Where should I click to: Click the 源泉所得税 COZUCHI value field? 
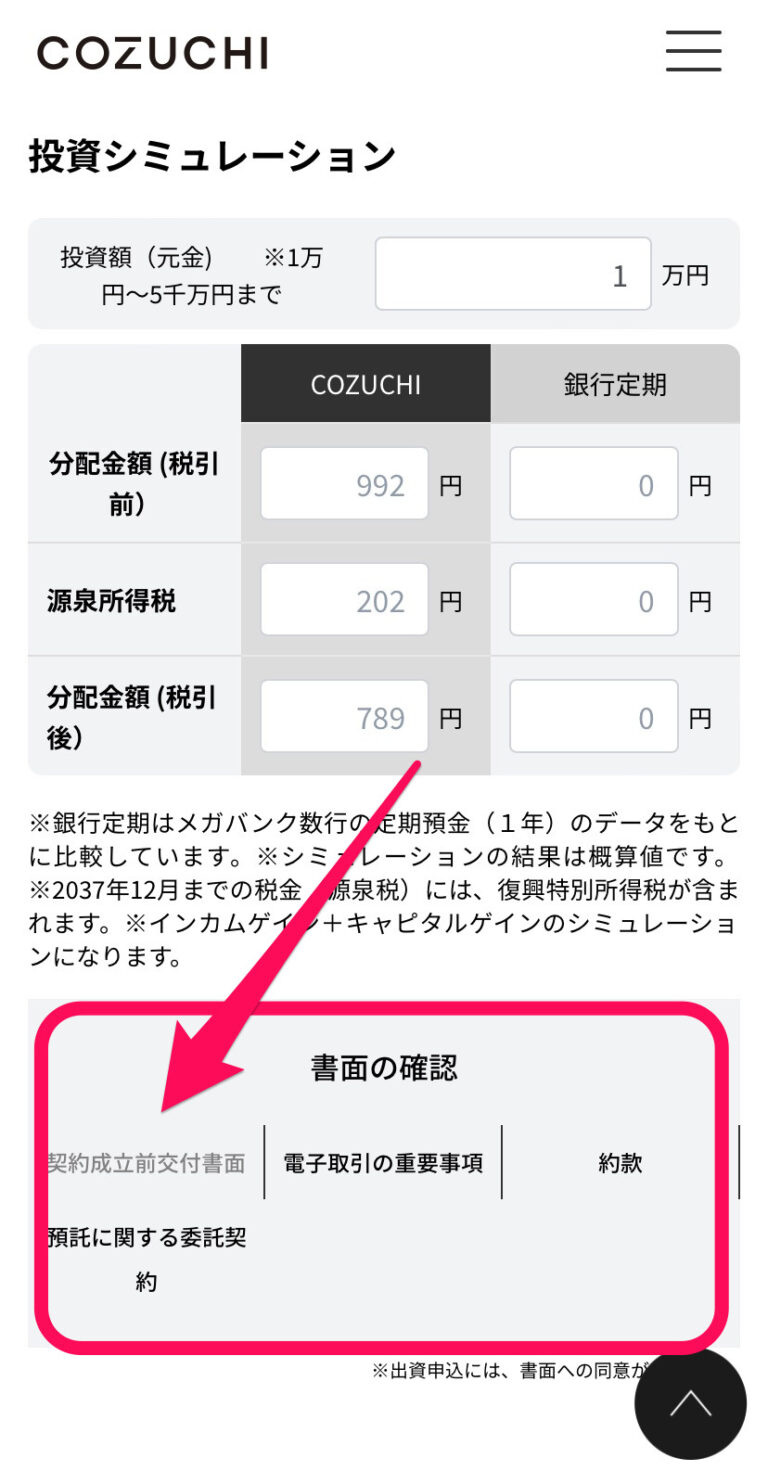coord(344,599)
